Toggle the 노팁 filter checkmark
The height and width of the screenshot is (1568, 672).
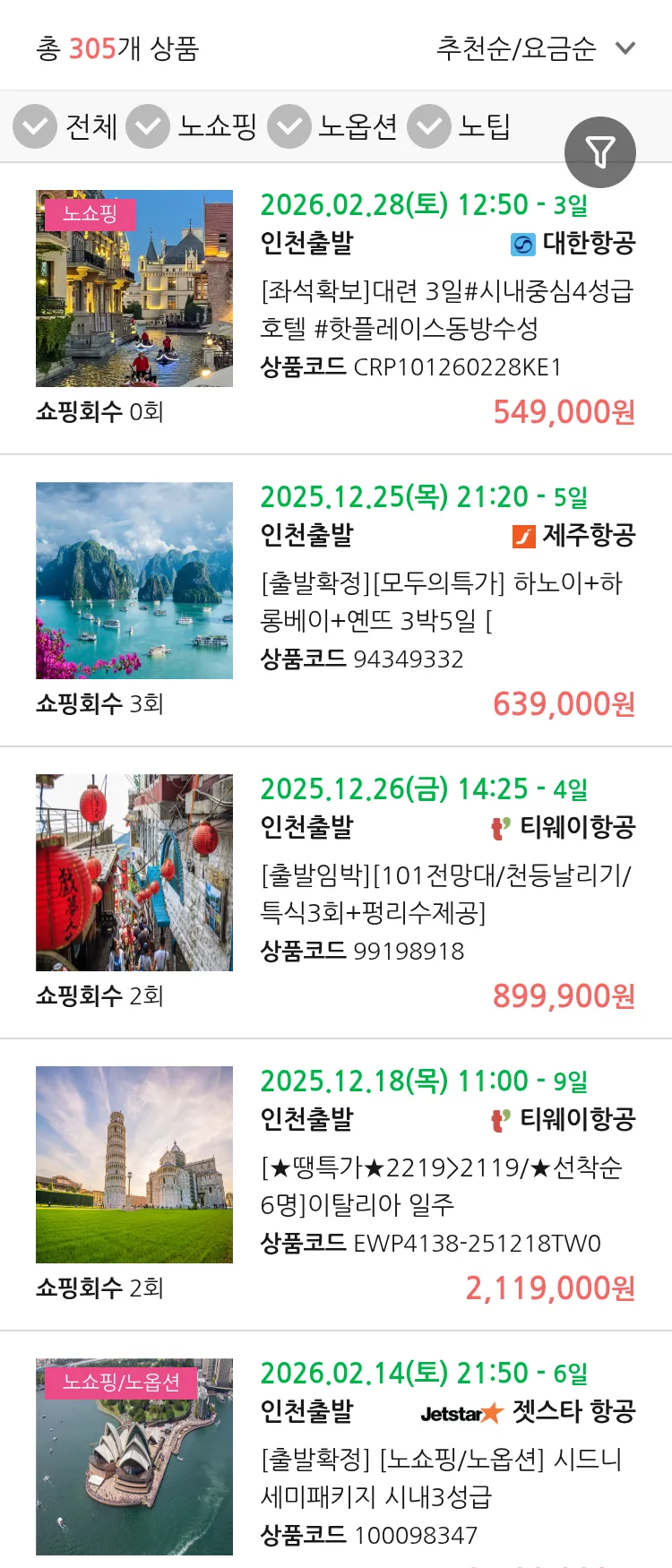click(428, 126)
